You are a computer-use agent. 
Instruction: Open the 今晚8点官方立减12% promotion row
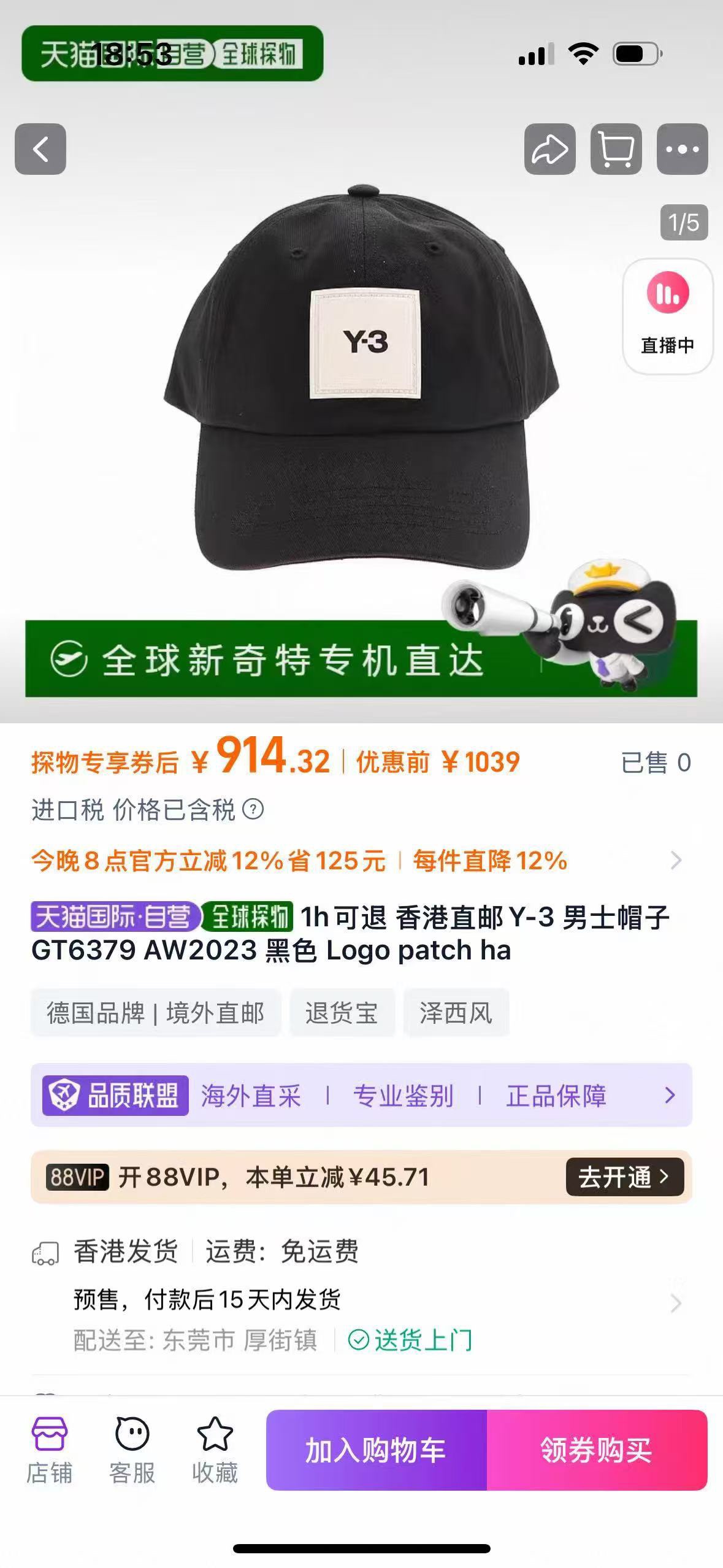point(356,860)
